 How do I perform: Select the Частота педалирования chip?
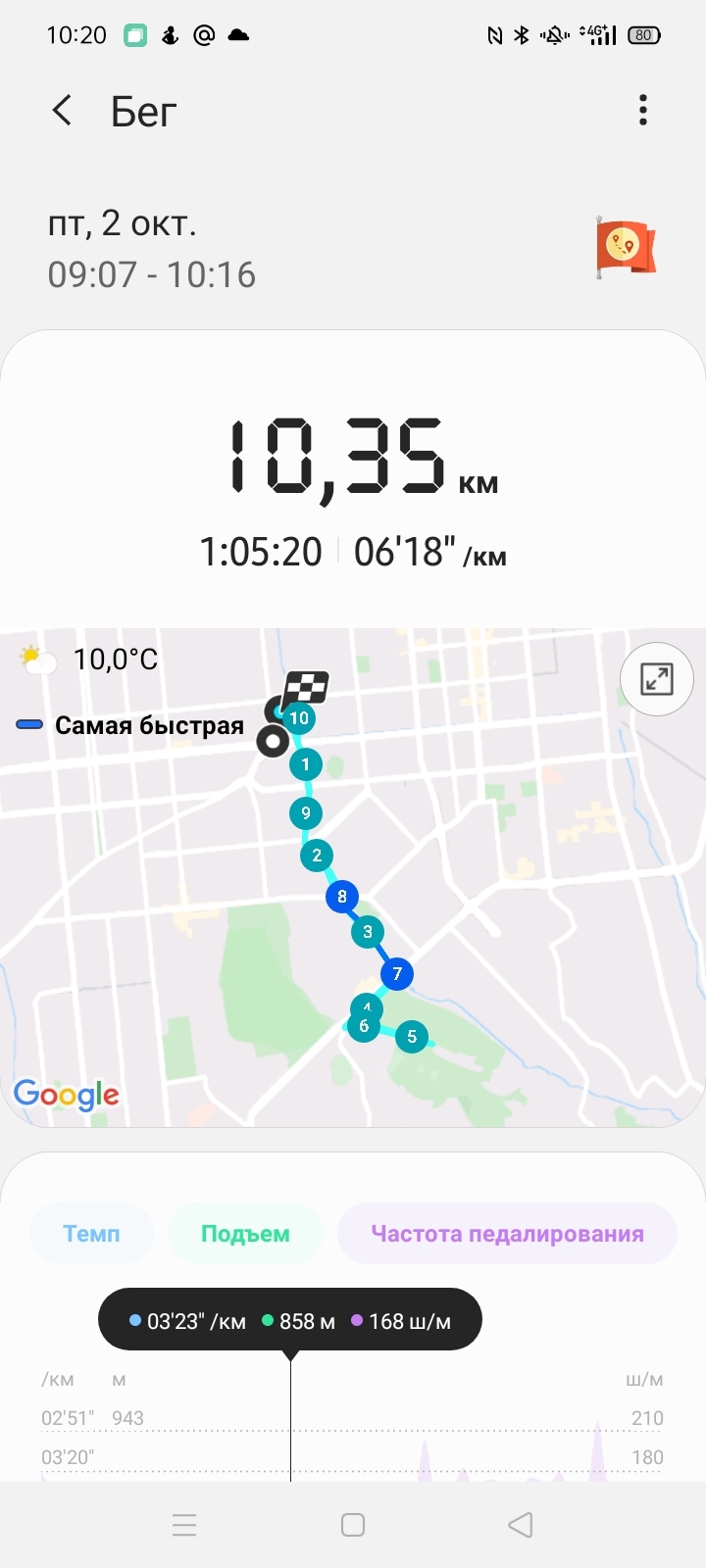507,1234
